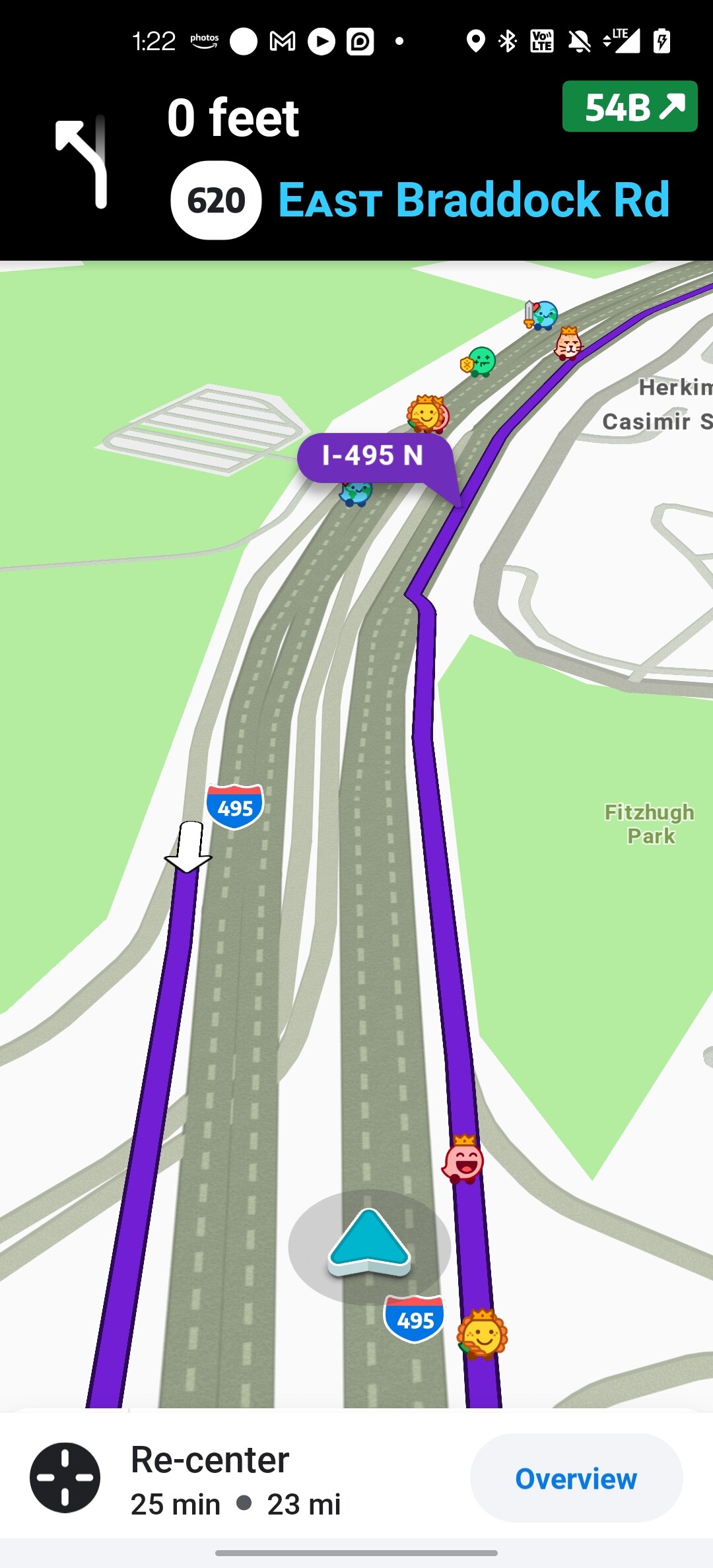Tap the Bluetooth status bar icon
Screen dimensions: 713x1568
507,42
